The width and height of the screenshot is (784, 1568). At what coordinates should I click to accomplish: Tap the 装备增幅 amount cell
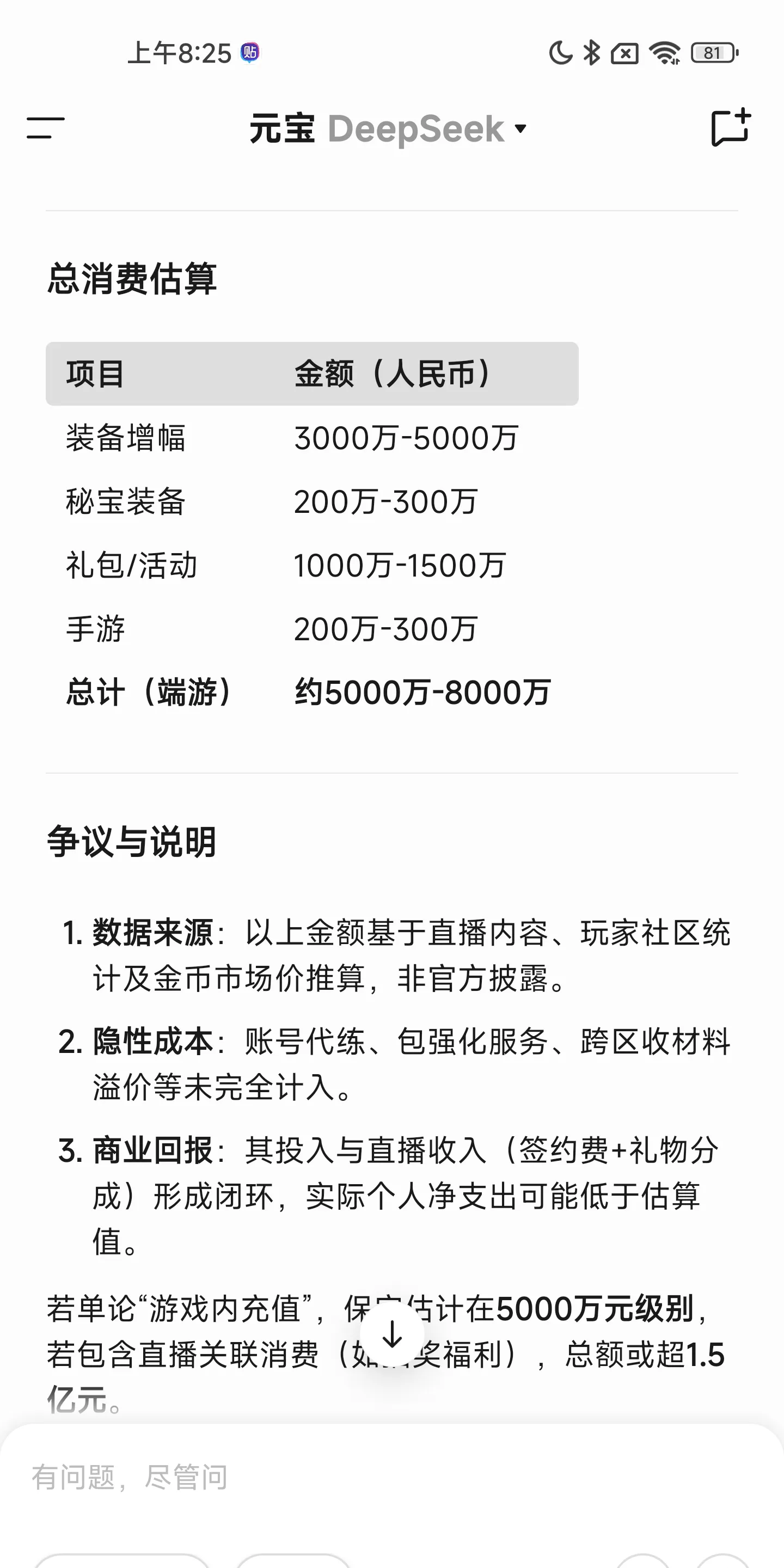coord(407,438)
